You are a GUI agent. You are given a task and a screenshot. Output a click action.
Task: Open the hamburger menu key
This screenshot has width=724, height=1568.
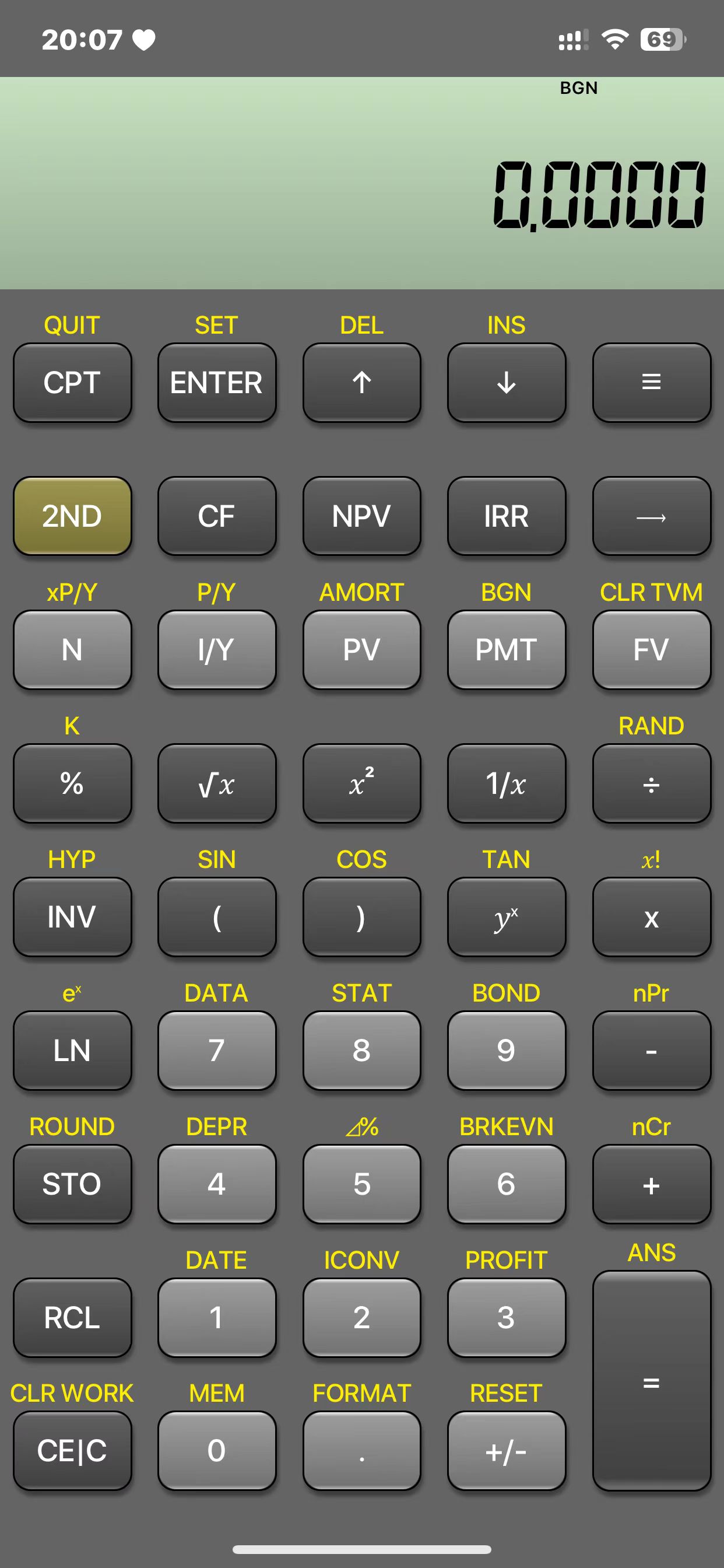[x=651, y=382]
